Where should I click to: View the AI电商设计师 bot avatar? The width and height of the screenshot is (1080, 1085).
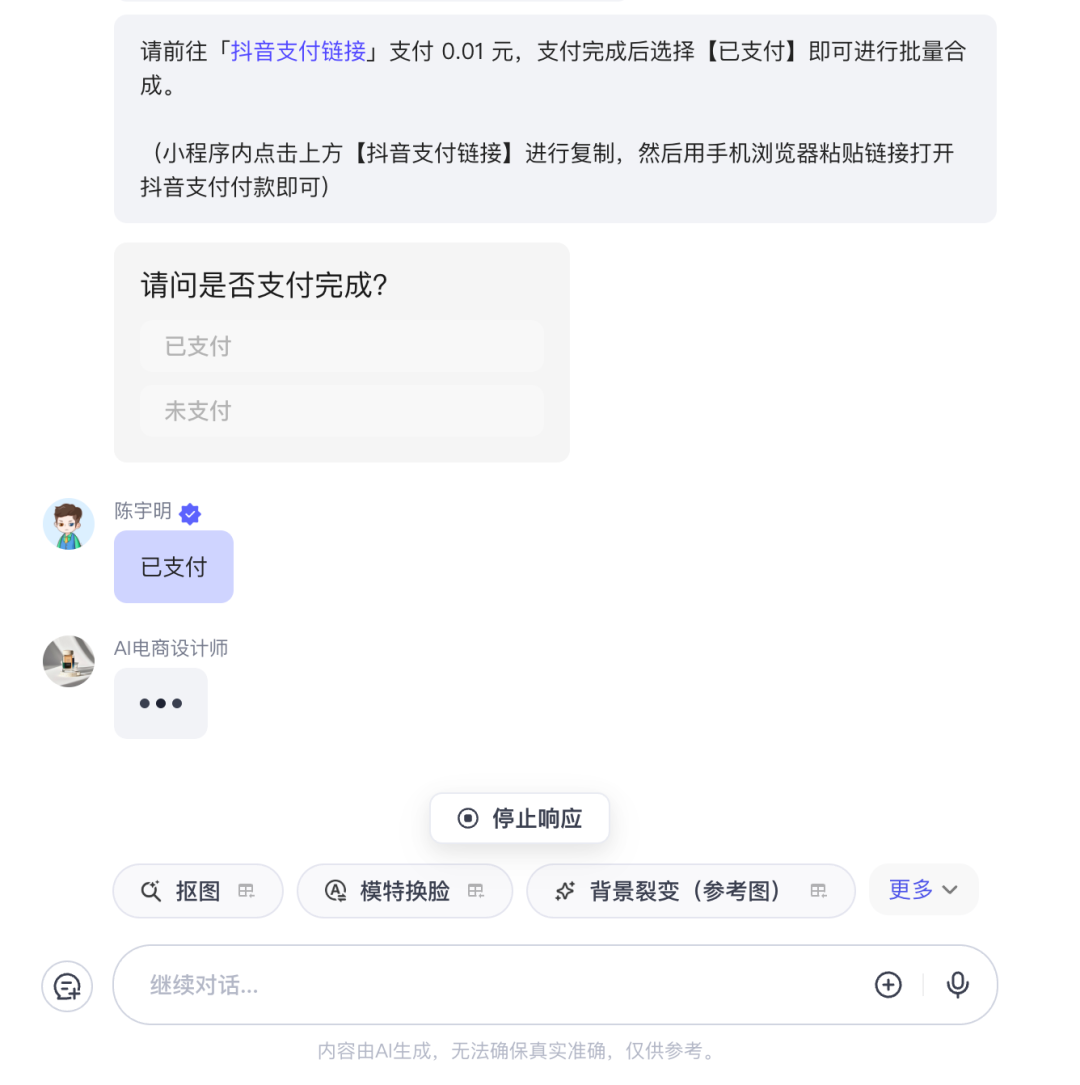point(69,661)
